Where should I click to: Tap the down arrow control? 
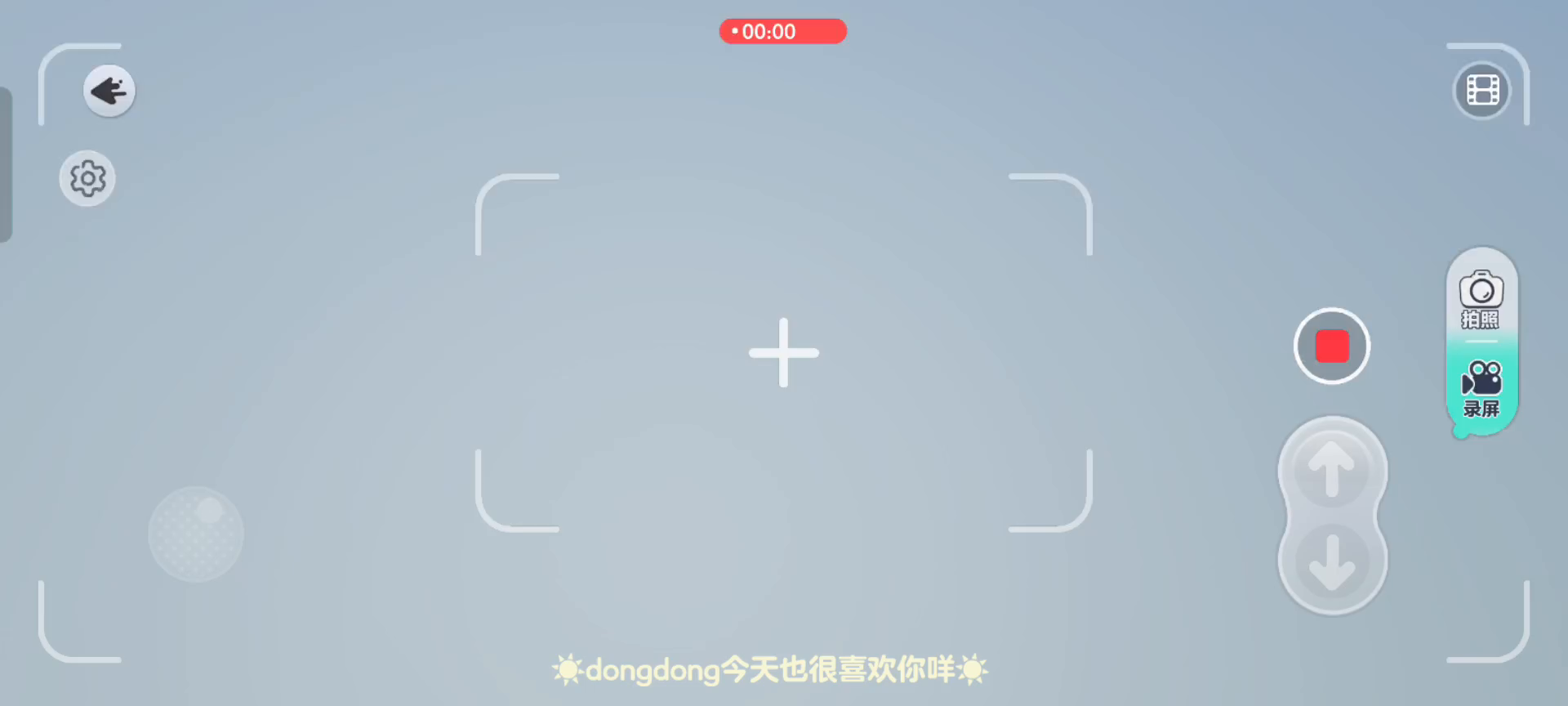pos(1332,562)
